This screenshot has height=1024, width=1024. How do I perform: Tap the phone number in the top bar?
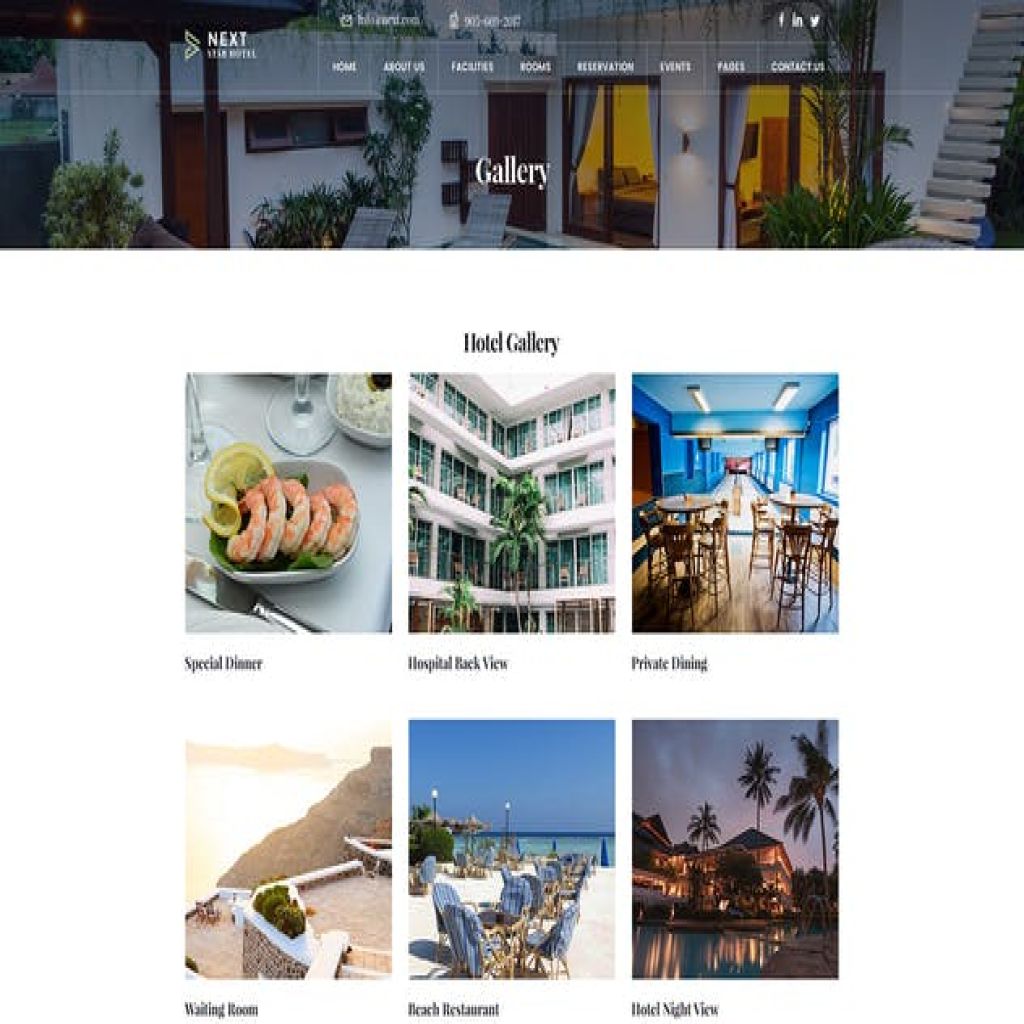tap(492, 20)
